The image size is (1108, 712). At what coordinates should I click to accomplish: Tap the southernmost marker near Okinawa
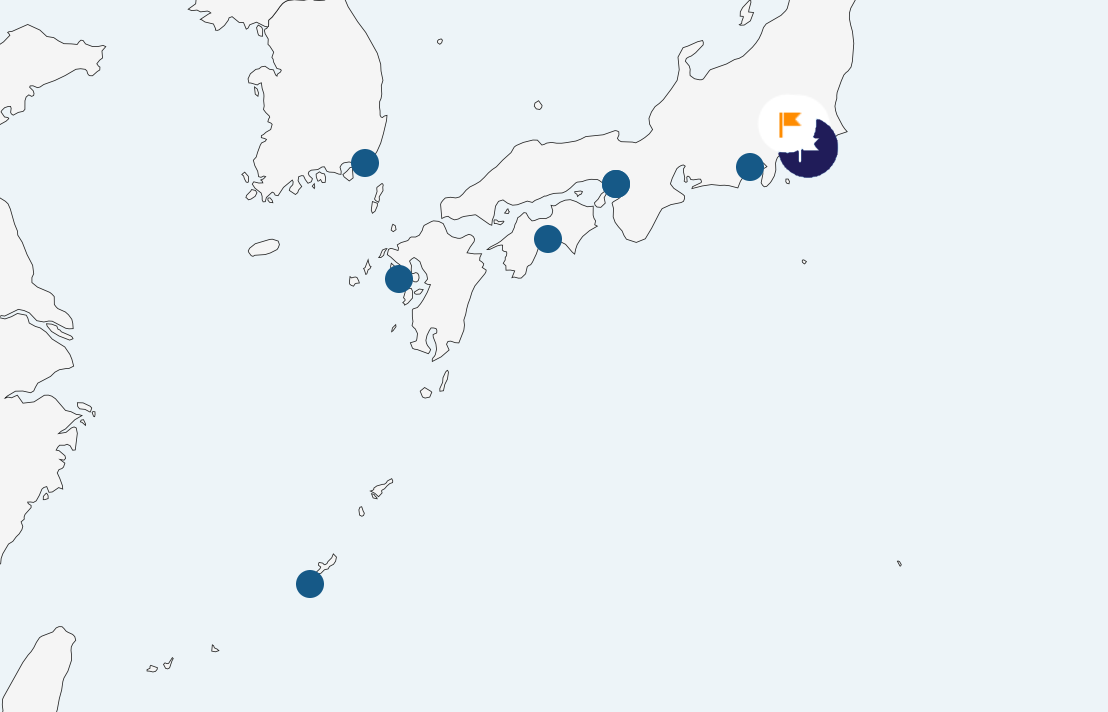point(310,584)
